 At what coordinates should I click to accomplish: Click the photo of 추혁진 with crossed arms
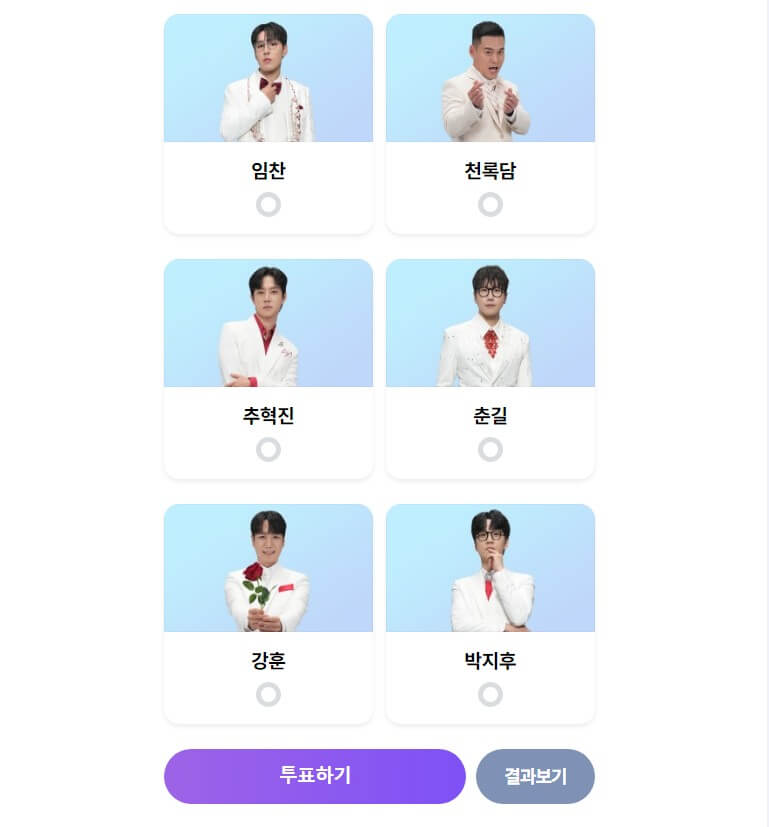268,322
